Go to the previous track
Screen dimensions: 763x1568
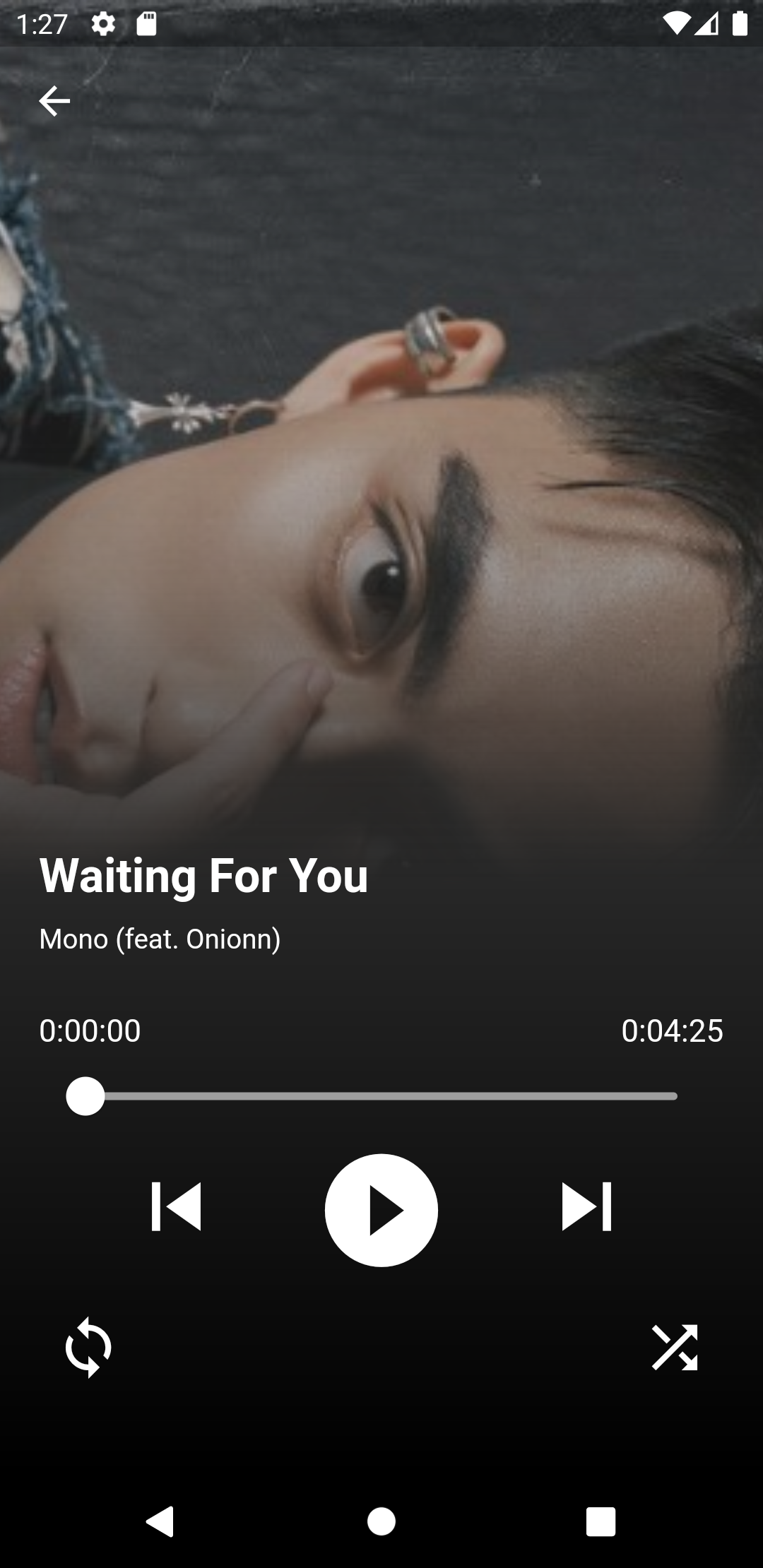coord(176,1206)
